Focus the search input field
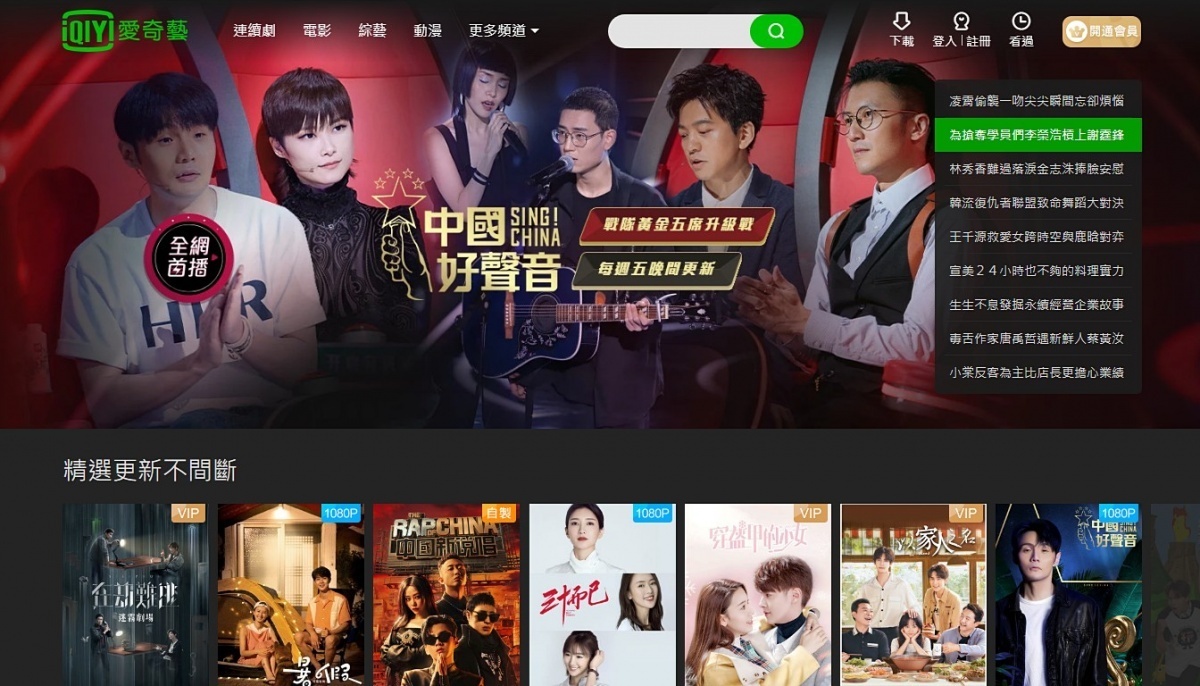Screen dimensions: 1200x686 [678, 31]
